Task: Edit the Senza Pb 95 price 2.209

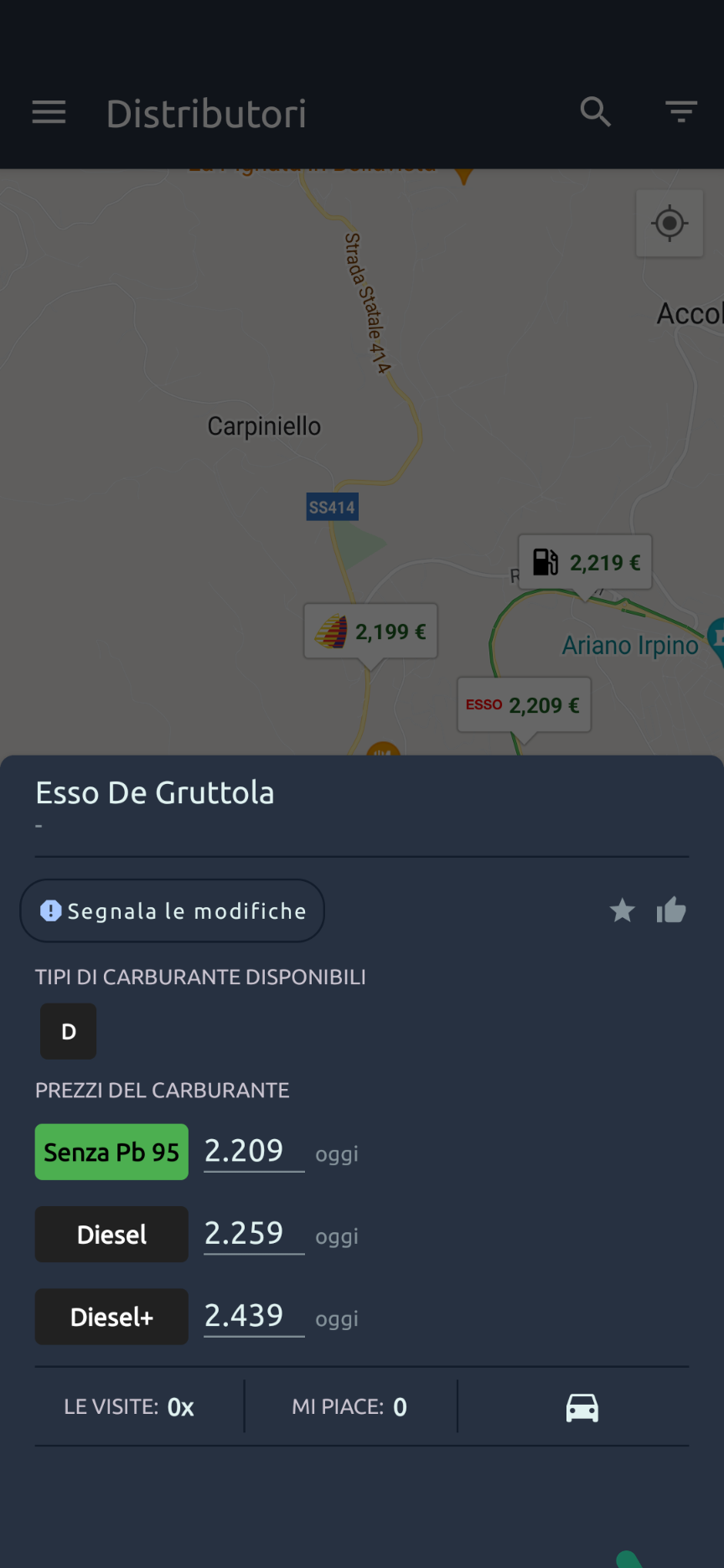Action: (253, 1152)
